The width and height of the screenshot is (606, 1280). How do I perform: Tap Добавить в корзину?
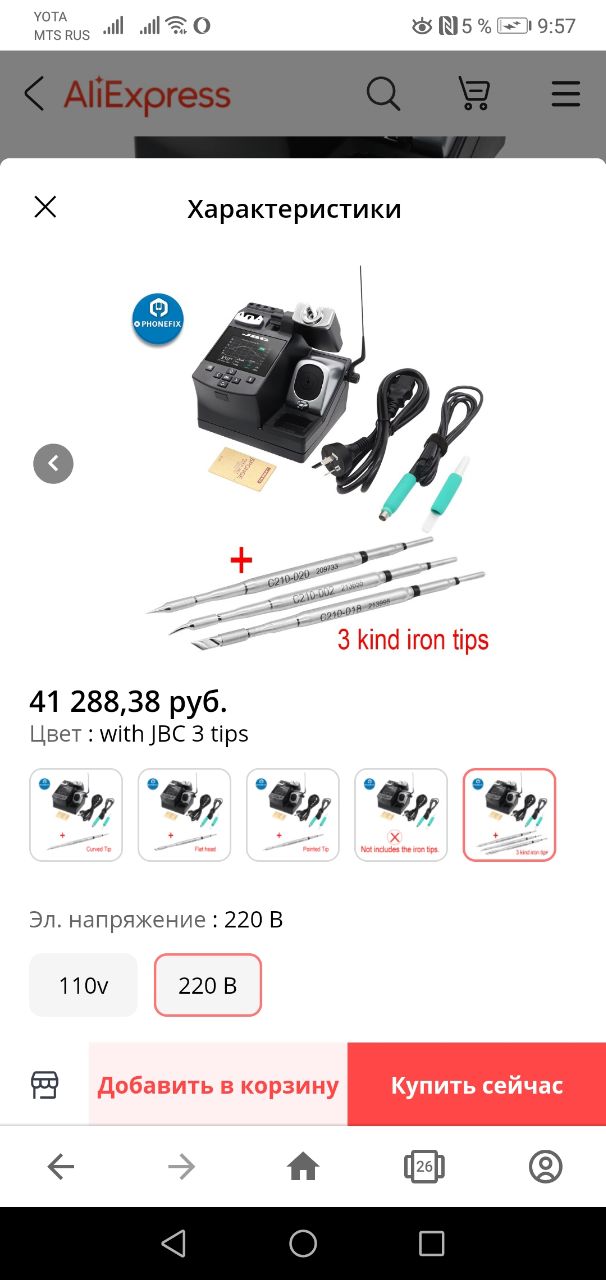(x=218, y=1085)
